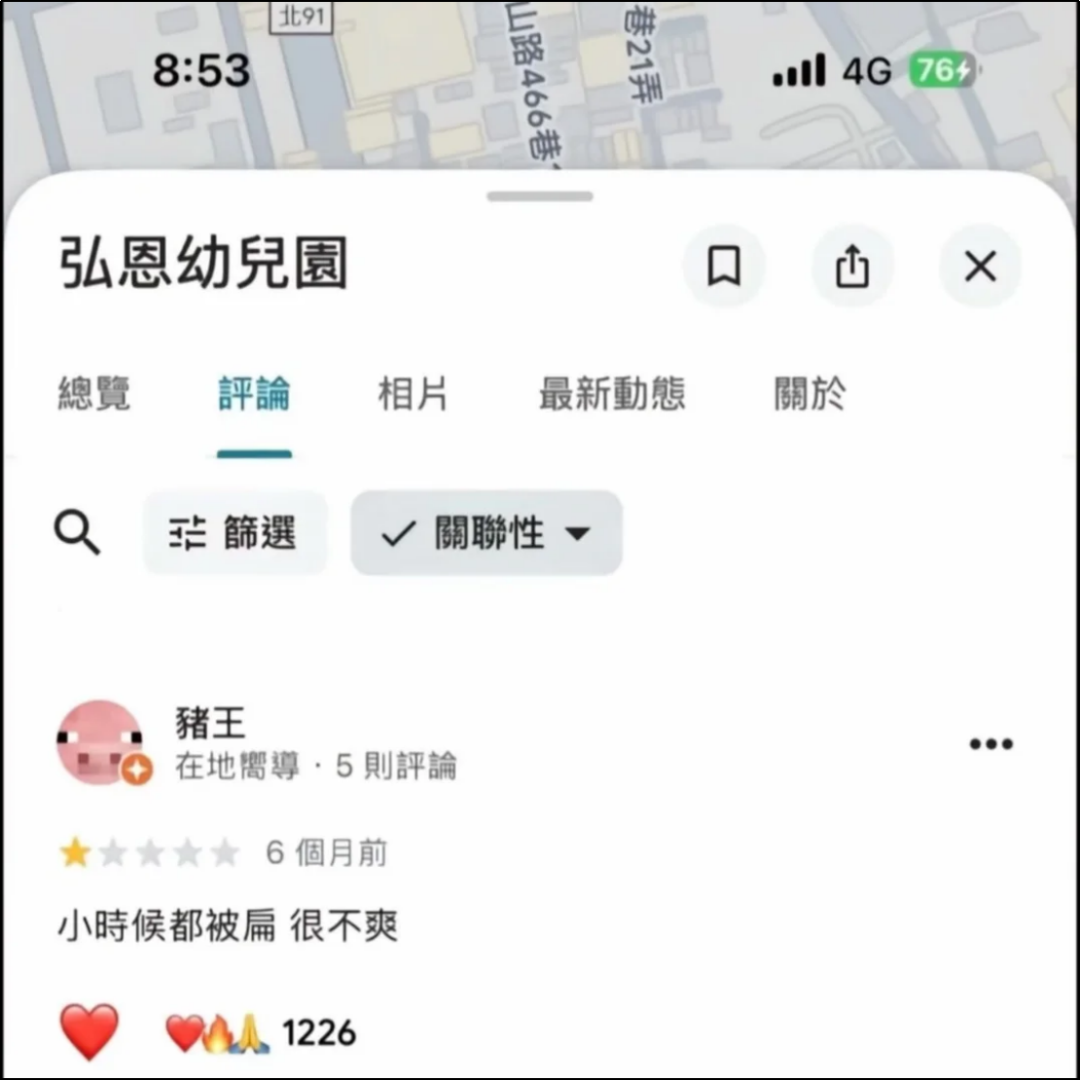
Task: Save 弘恩幼兒園 with the bookmark icon
Action: [724, 267]
